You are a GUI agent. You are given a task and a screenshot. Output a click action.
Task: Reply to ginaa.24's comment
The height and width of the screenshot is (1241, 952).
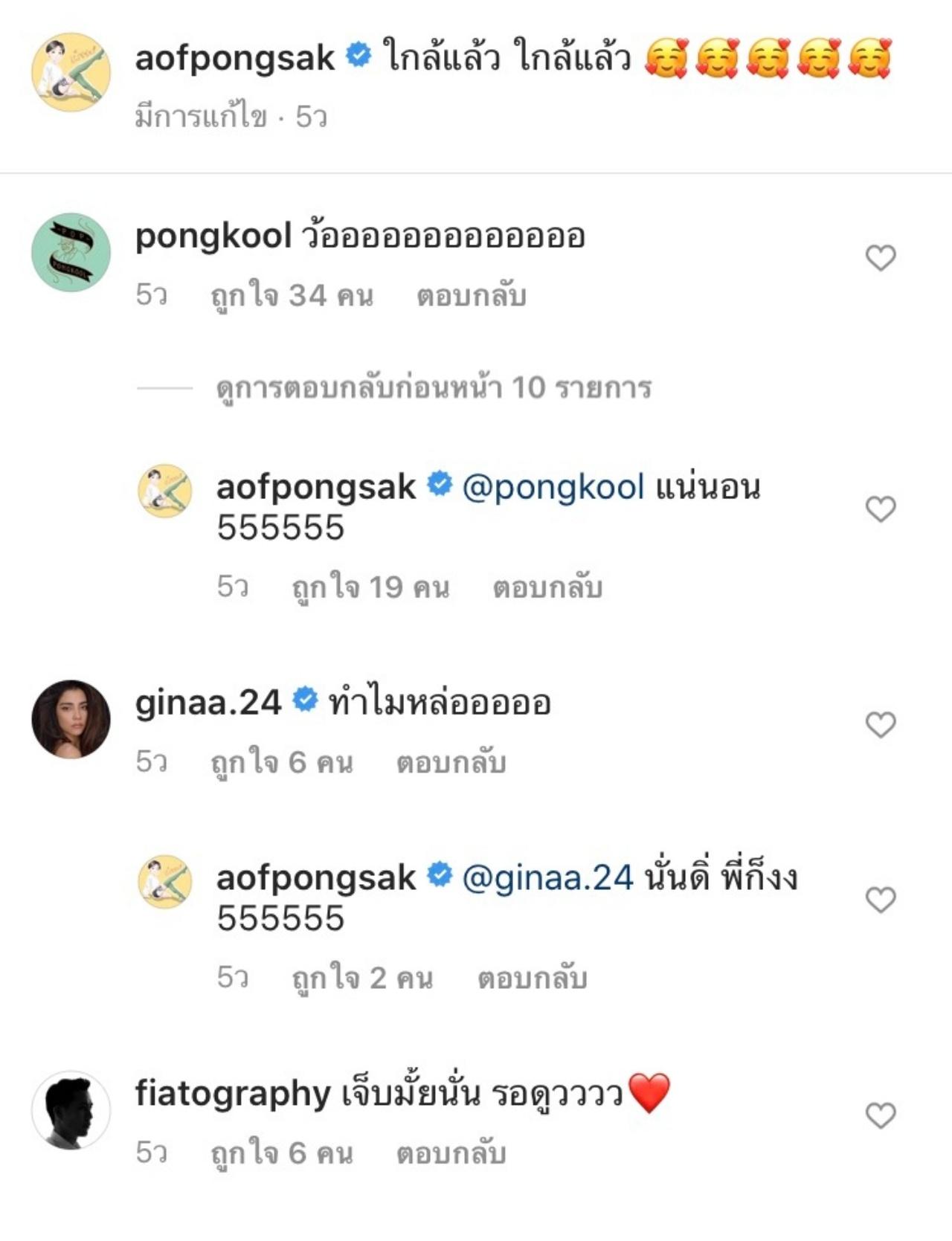point(451,763)
